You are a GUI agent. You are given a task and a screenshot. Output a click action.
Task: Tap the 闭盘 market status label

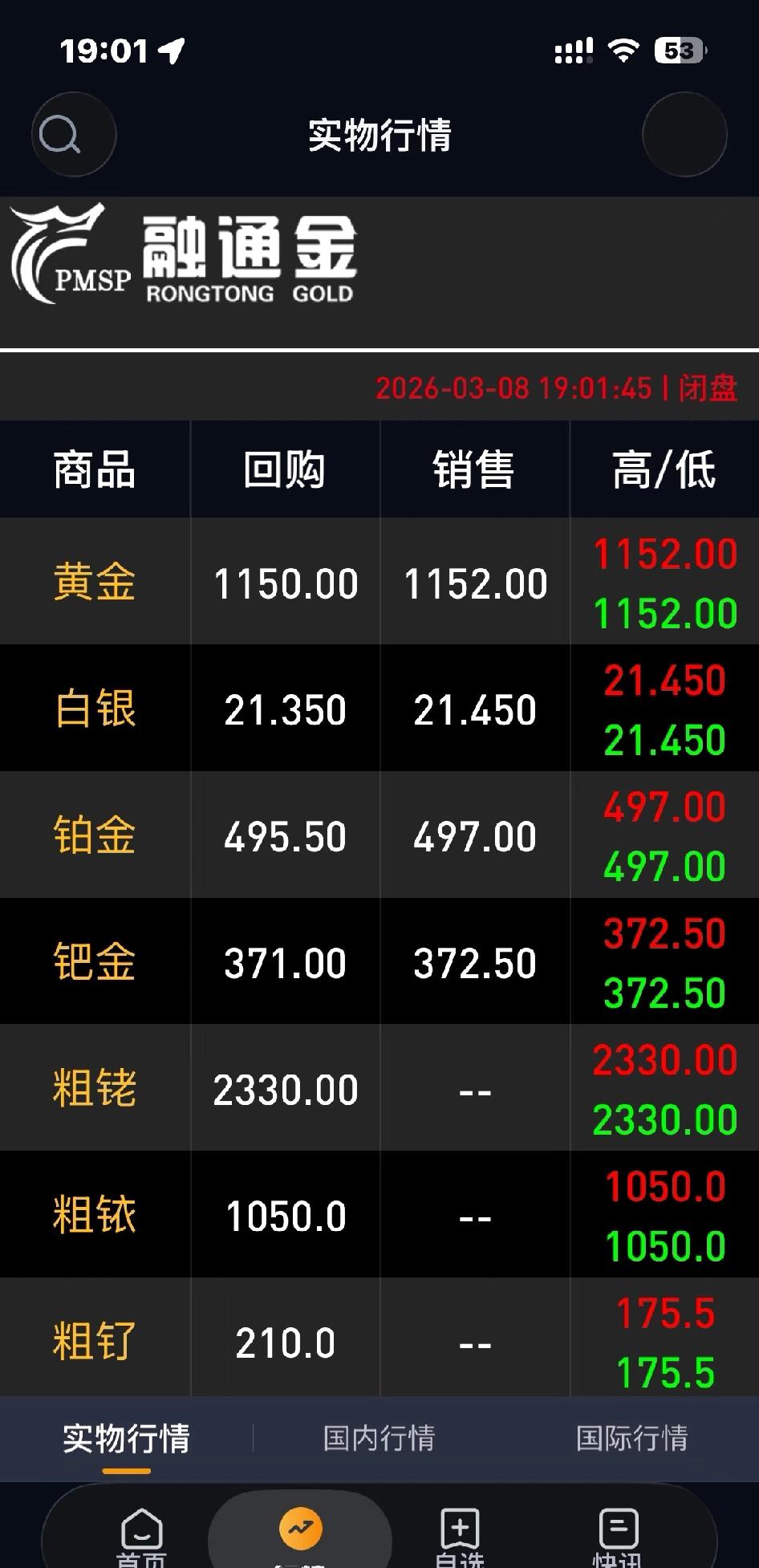click(707, 388)
